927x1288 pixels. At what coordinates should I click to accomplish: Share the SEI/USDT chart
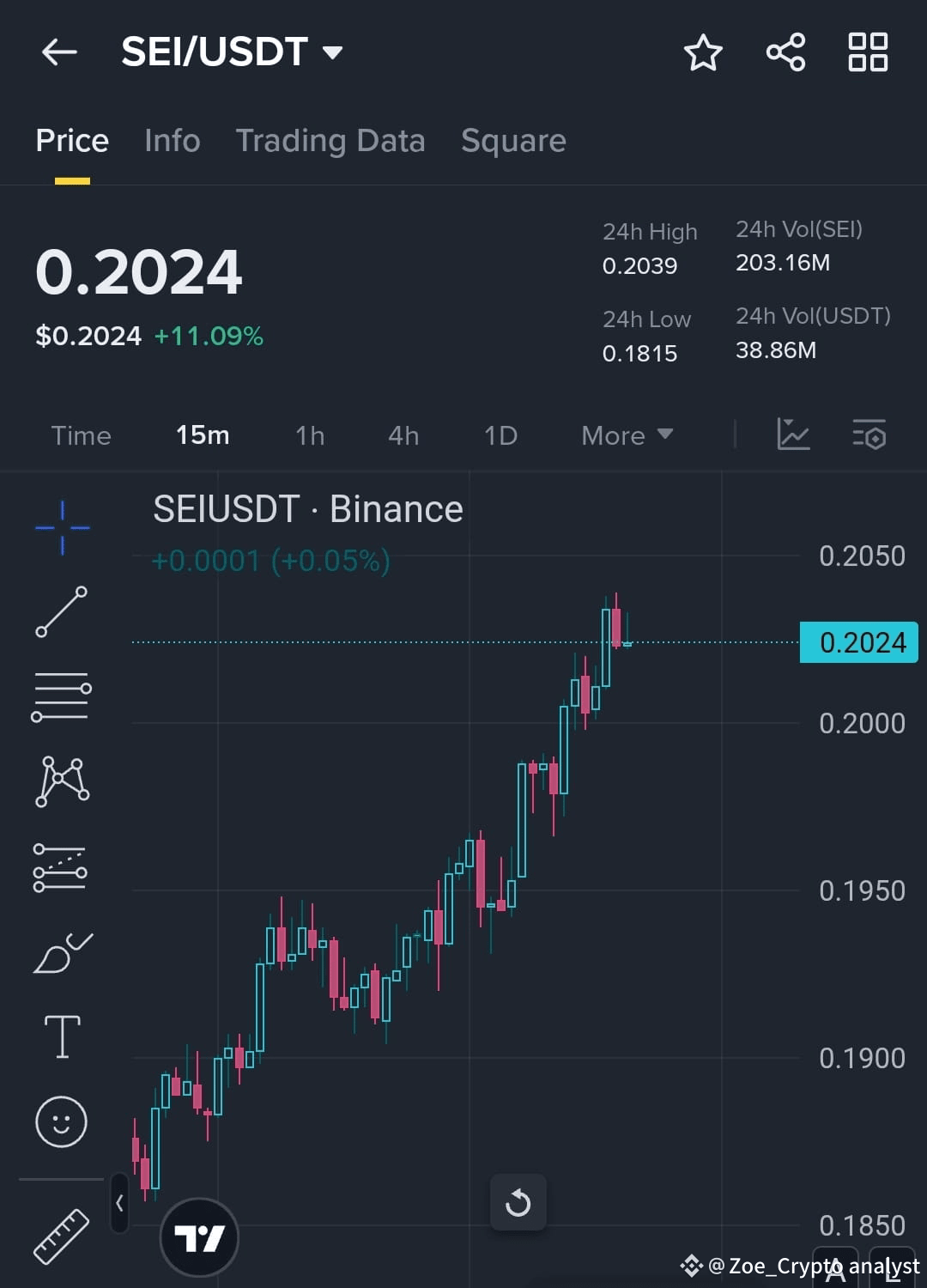[x=785, y=52]
